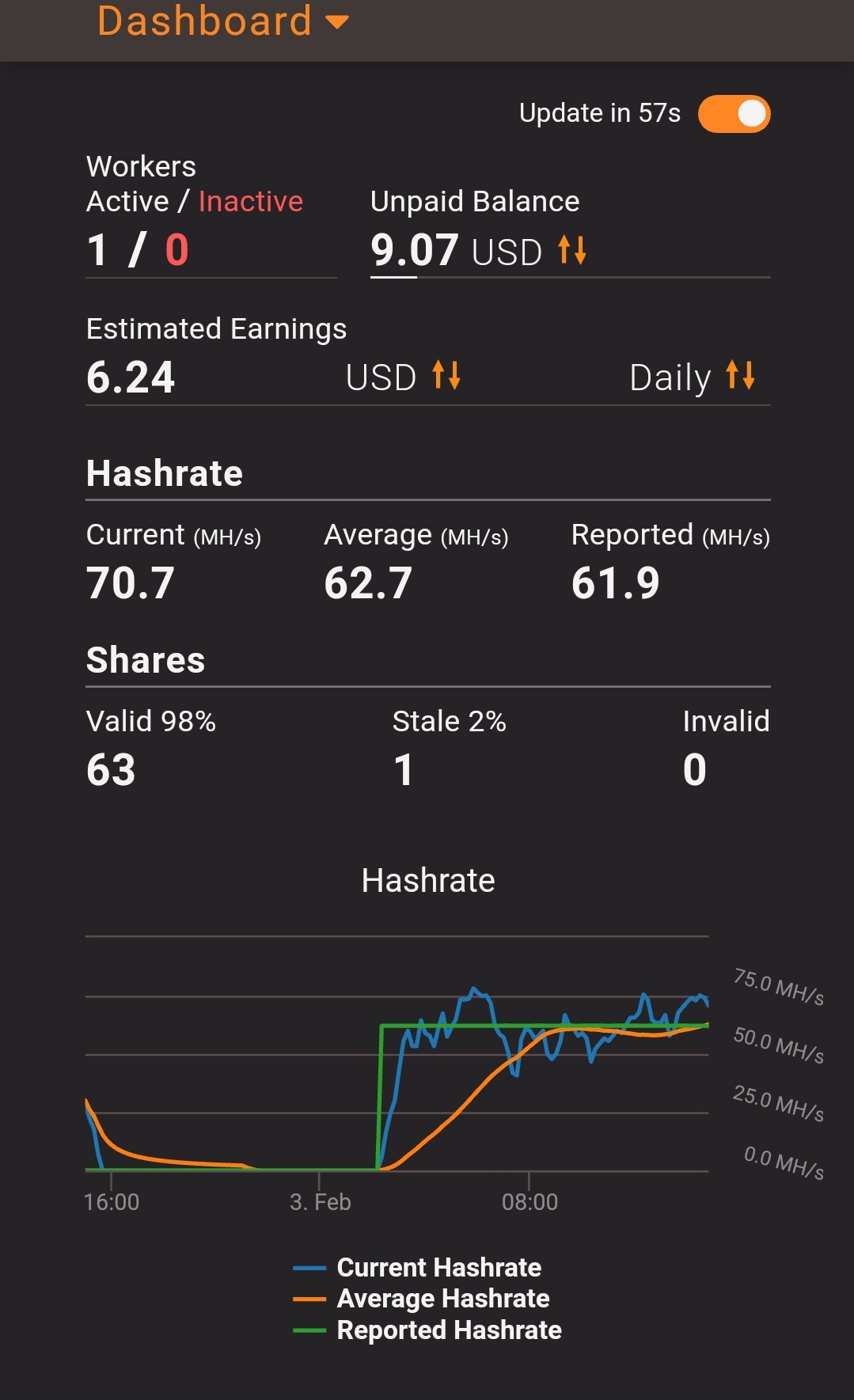Open the Dashboard dropdown menu

tap(223, 21)
